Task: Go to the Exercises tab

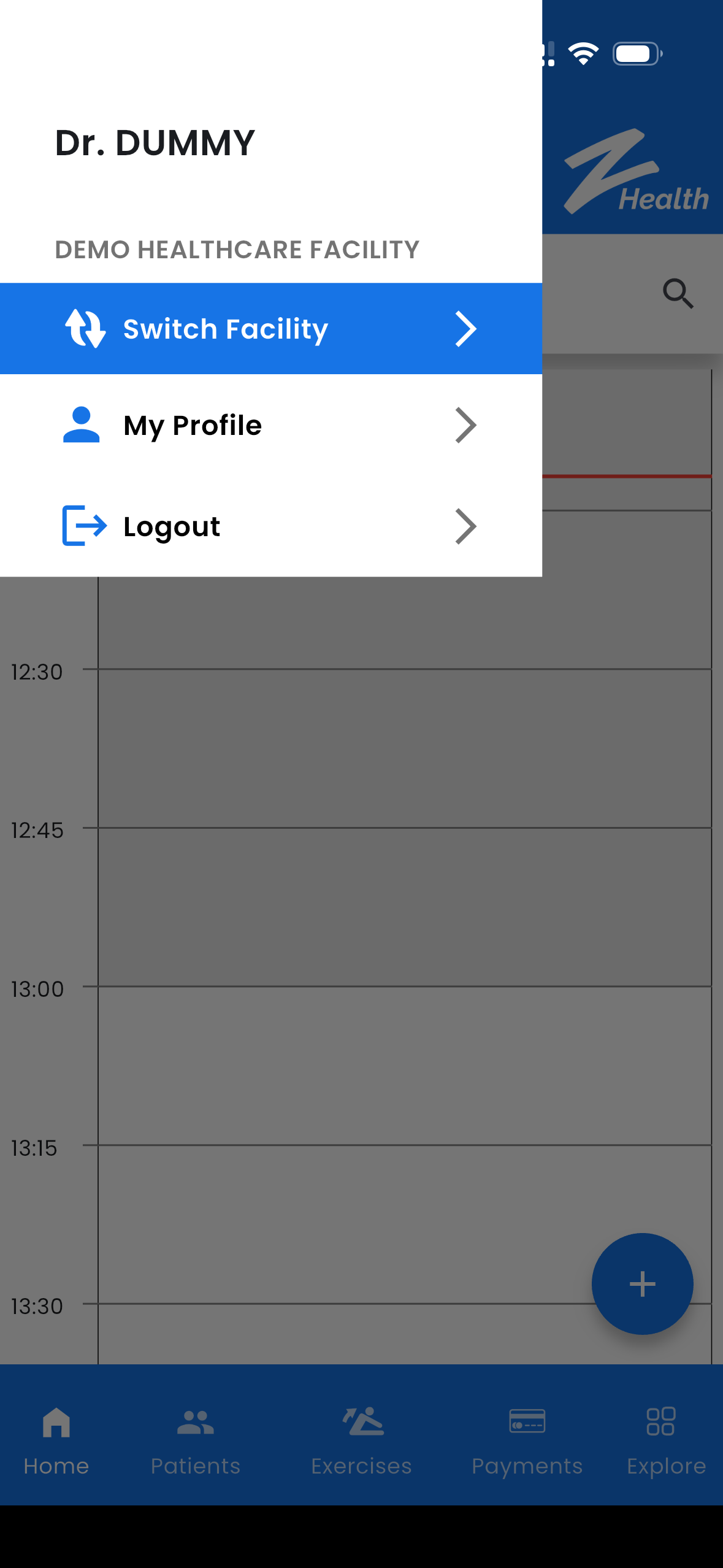Action: 362,1439
